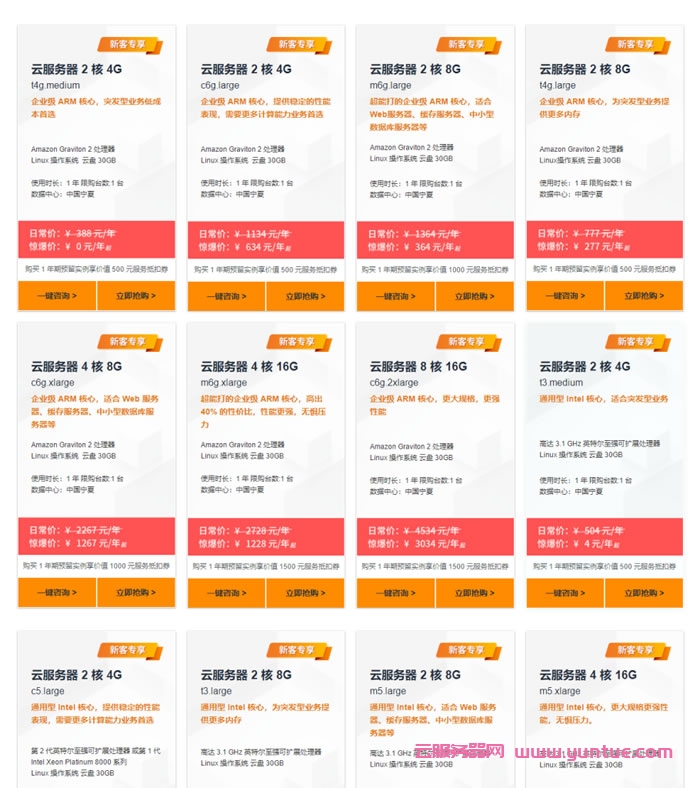Screen dimensions: 700x788
Task: Tap 一键咨询 on the t4g.medium card
Action: pos(57,296)
